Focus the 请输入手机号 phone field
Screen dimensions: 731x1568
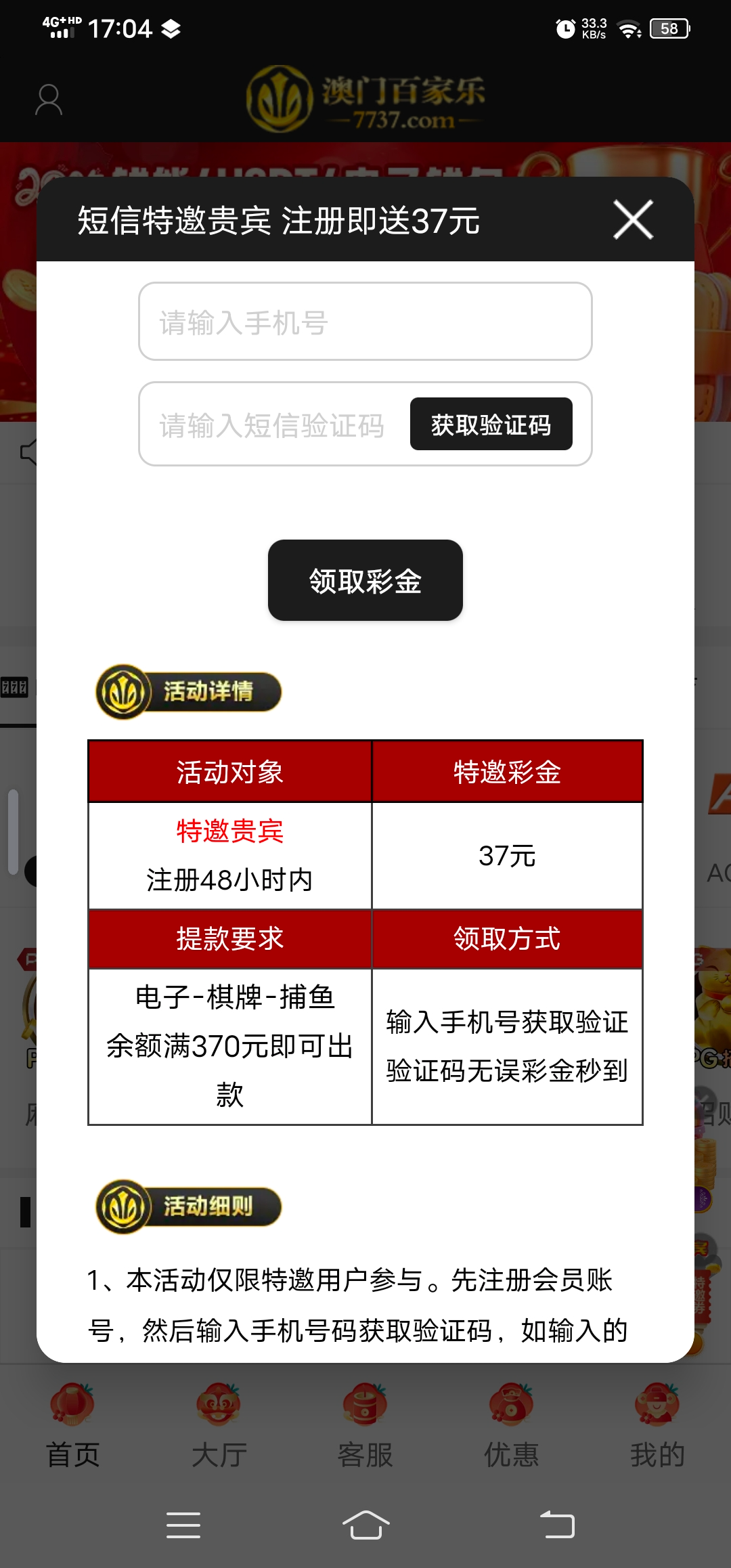[365, 322]
